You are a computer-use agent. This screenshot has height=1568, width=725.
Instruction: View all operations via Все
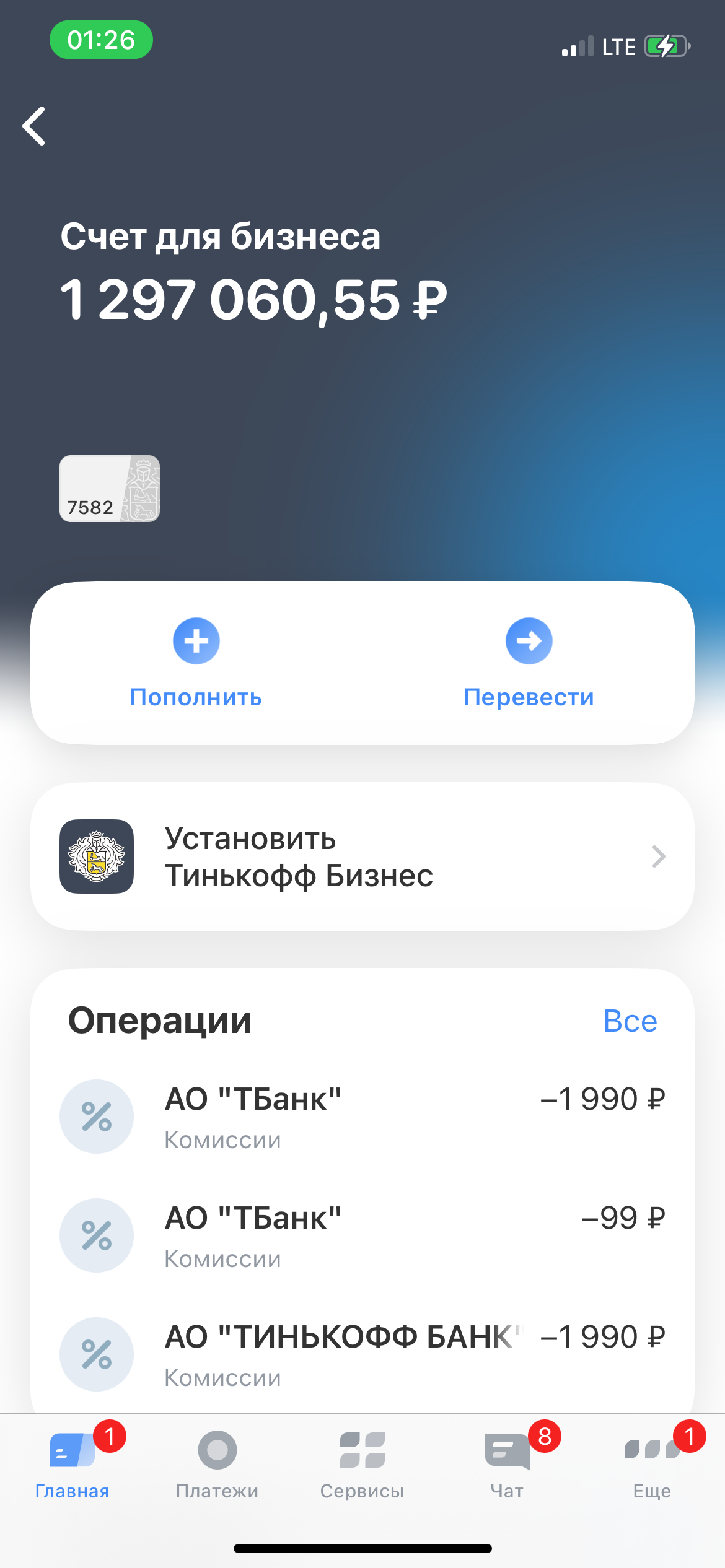[630, 1021]
